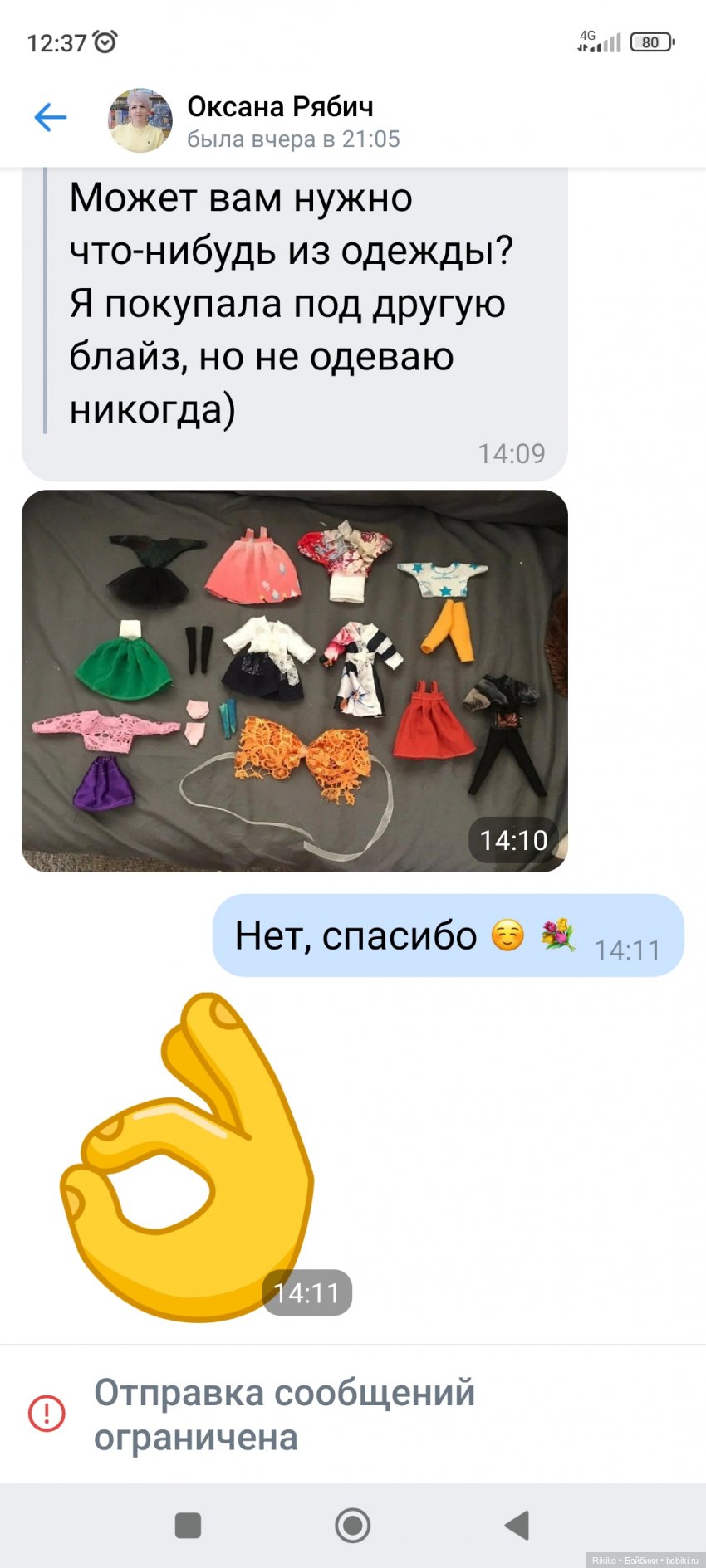The width and height of the screenshot is (706, 1568).
Task: Open Оксана Рябич's profile from the header
Action: coord(280,121)
